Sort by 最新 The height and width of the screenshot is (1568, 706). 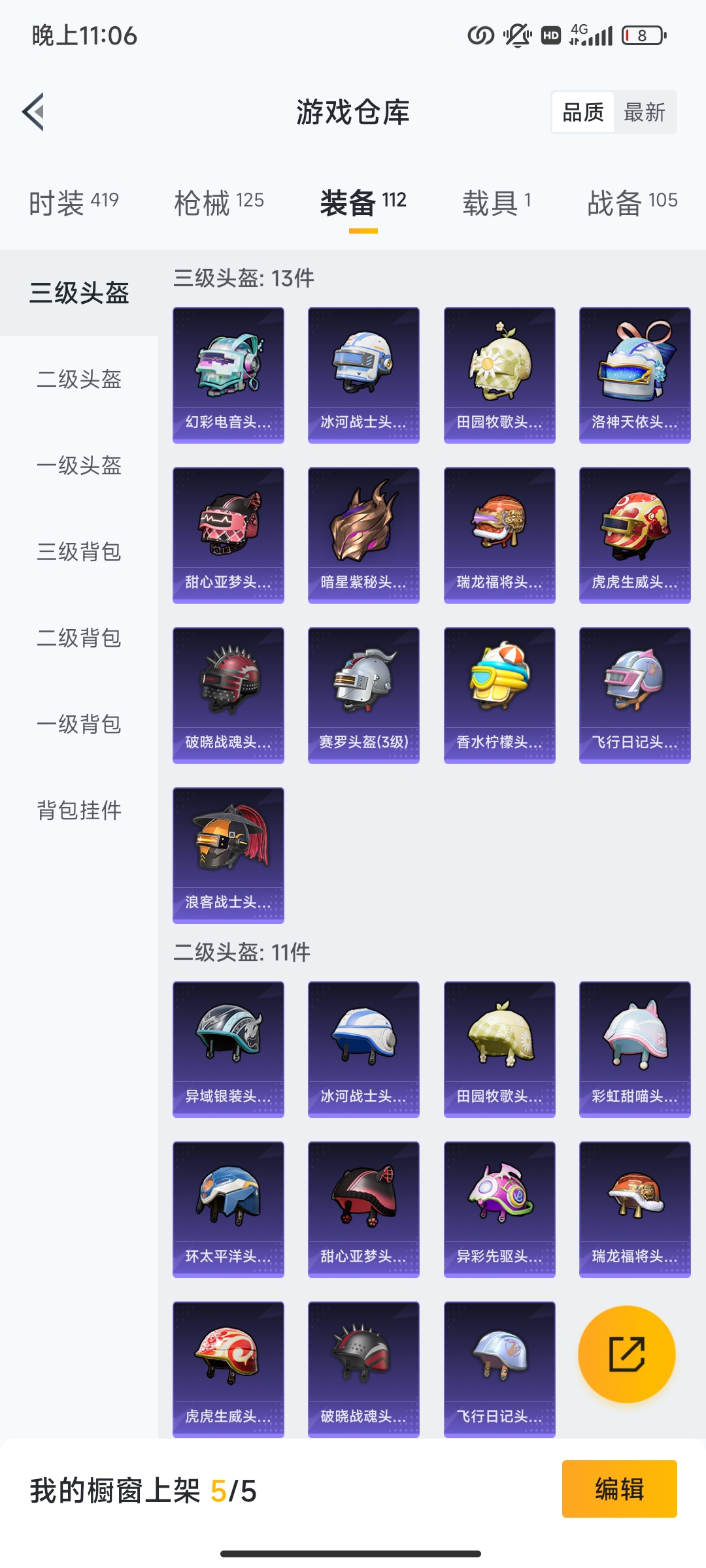point(644,112)
